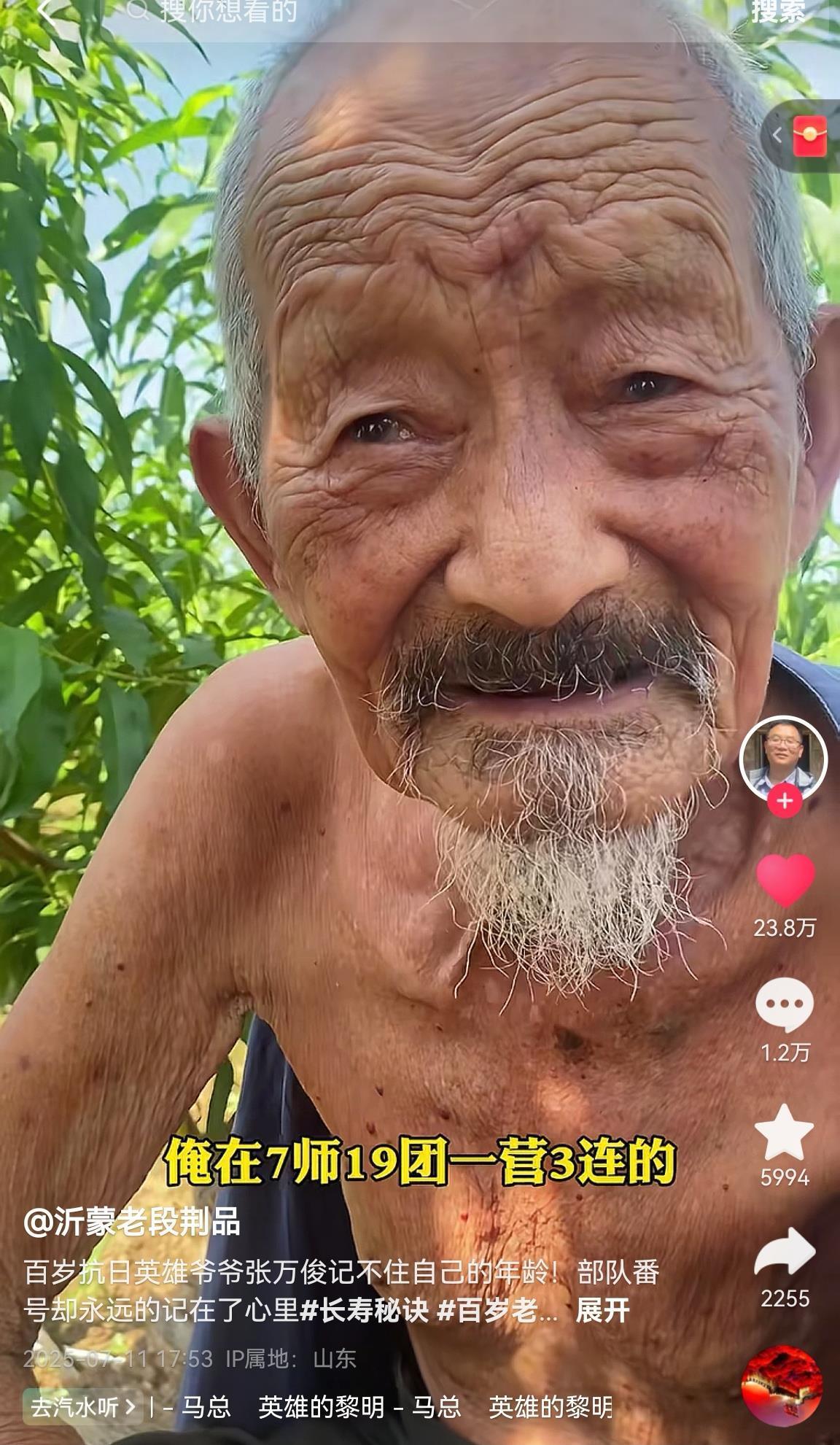Open the #长寿秘诀 hashtag
This screenshot has width=840, height=1445.
(364, 1311)
